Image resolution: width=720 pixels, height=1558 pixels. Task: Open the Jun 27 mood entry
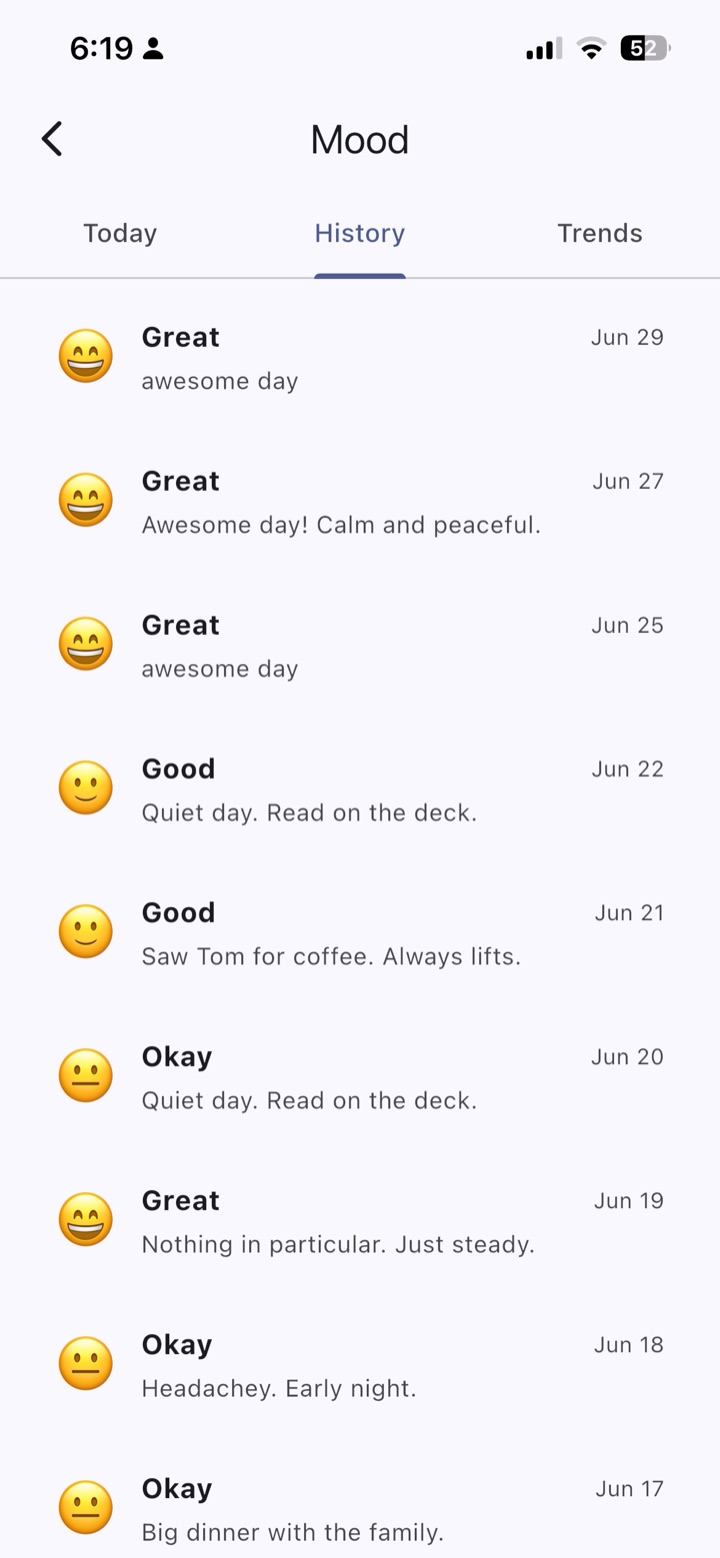(360, 502)
